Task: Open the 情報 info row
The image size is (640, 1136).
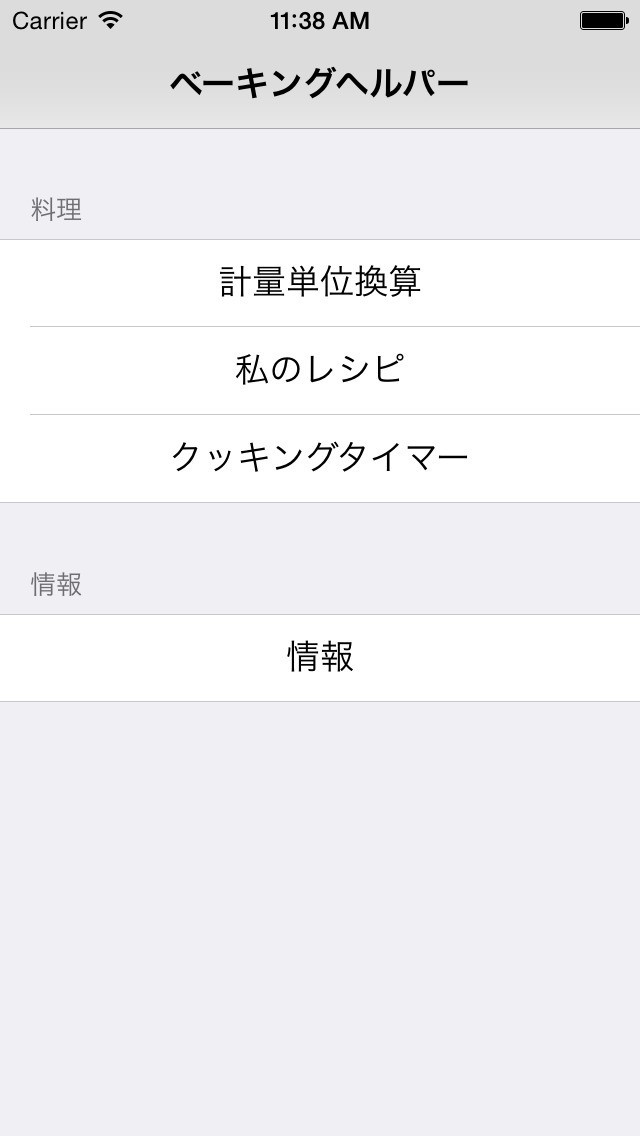Action: coord(320,658)
